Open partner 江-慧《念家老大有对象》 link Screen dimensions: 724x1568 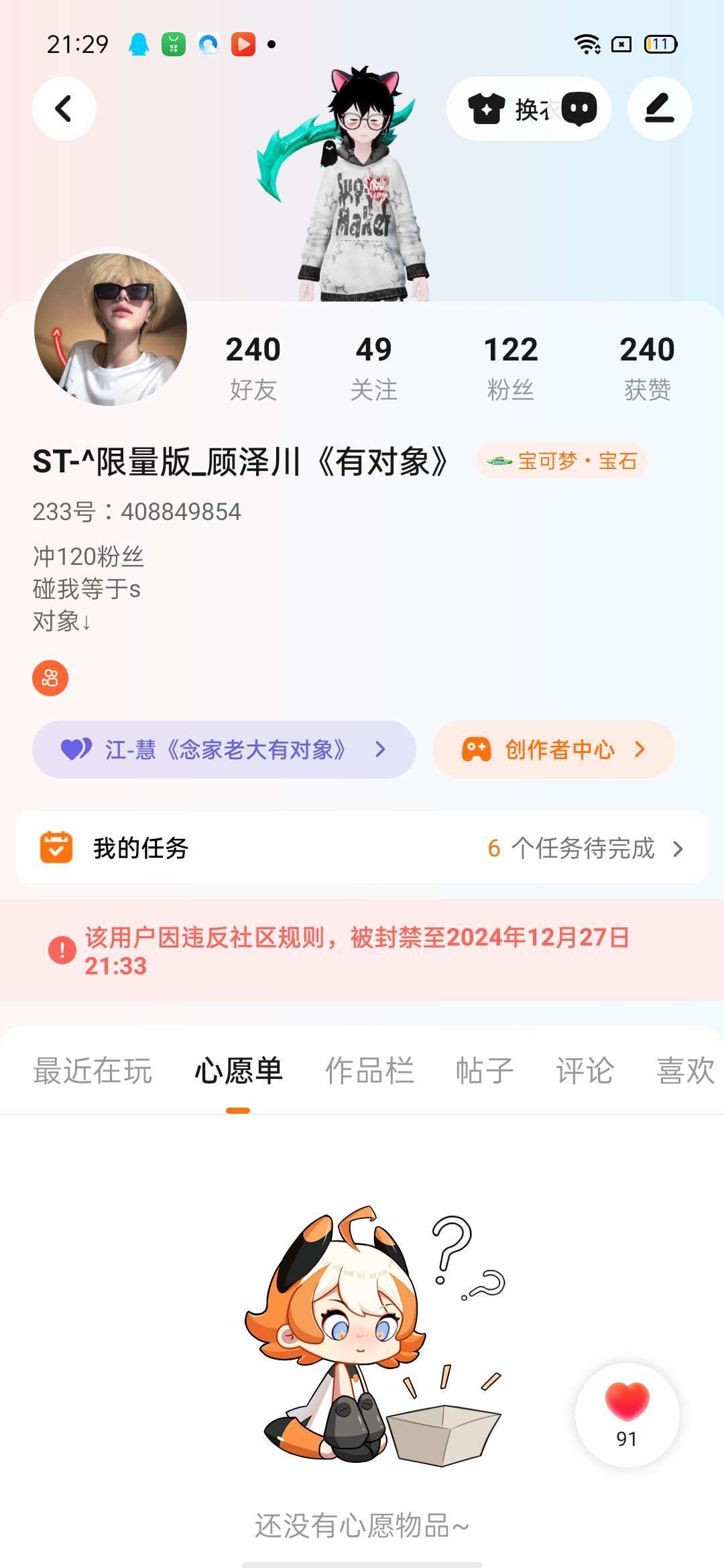[224, 749]
